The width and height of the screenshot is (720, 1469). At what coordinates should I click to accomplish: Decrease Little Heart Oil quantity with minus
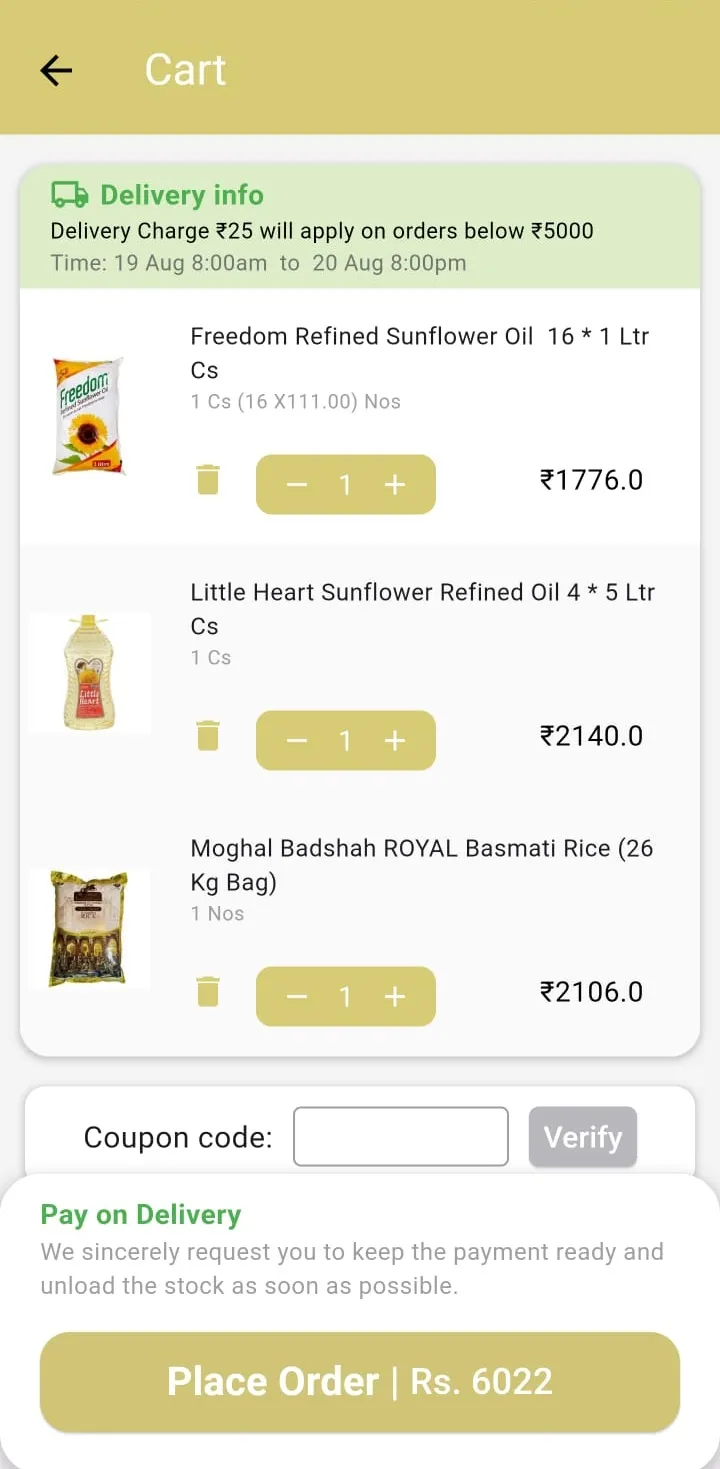[296, 740]
